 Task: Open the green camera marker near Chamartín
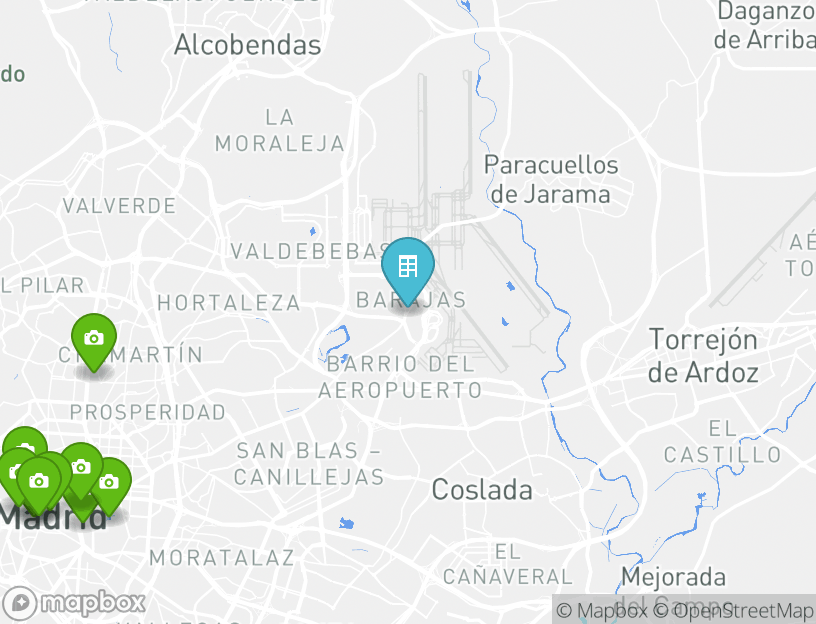coord(94,339)
